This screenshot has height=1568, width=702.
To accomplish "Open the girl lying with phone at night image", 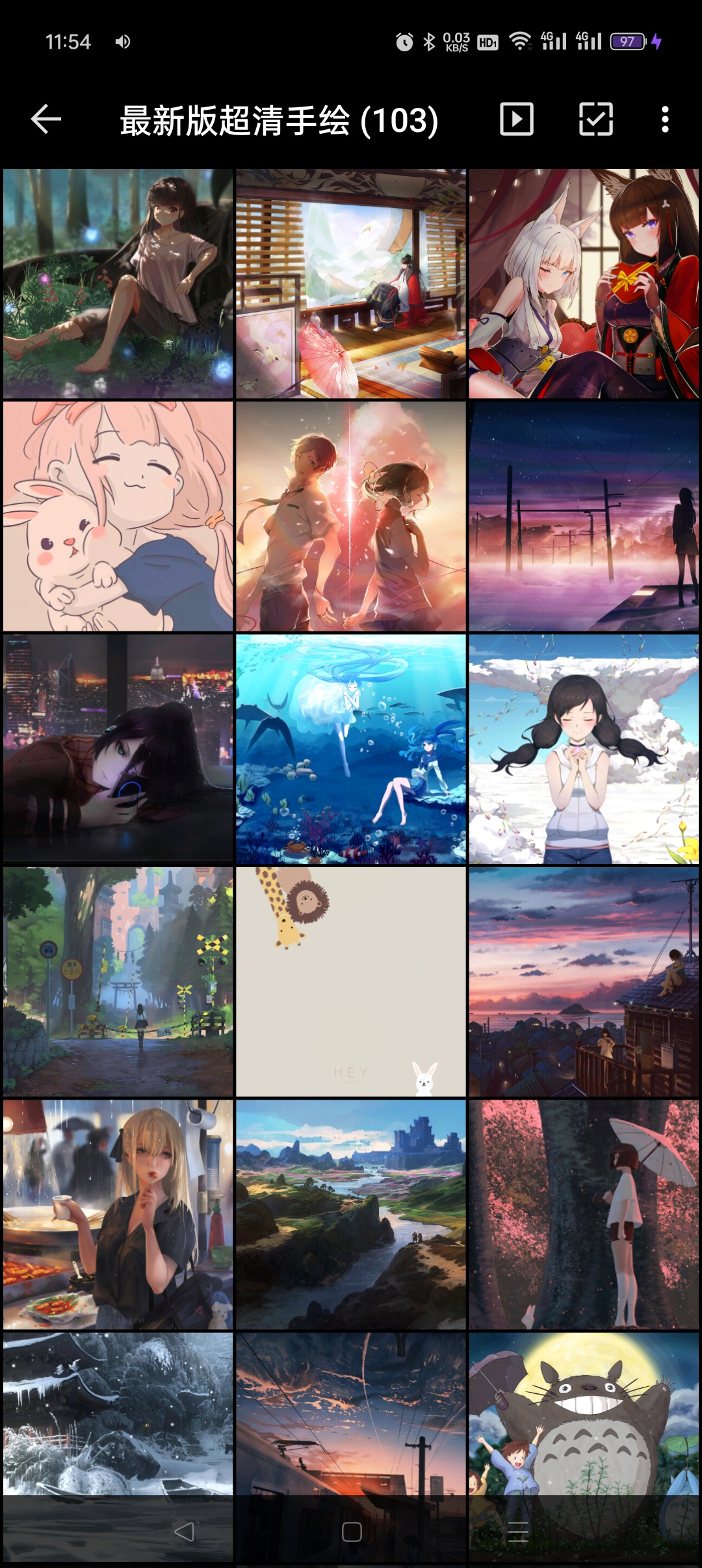I will [118, 749].
